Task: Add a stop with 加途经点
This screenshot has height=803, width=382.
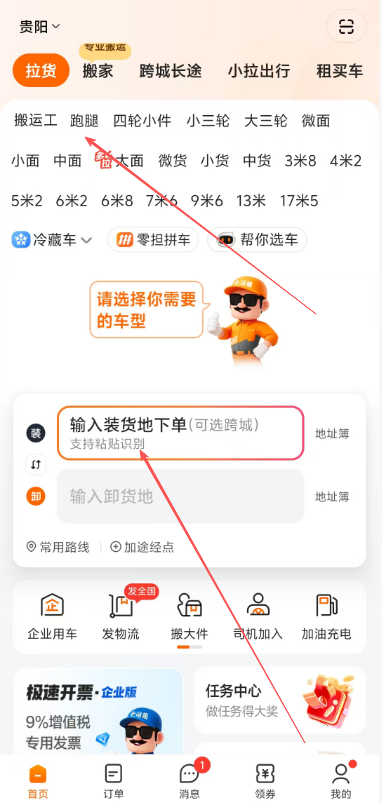Action: 142,547
